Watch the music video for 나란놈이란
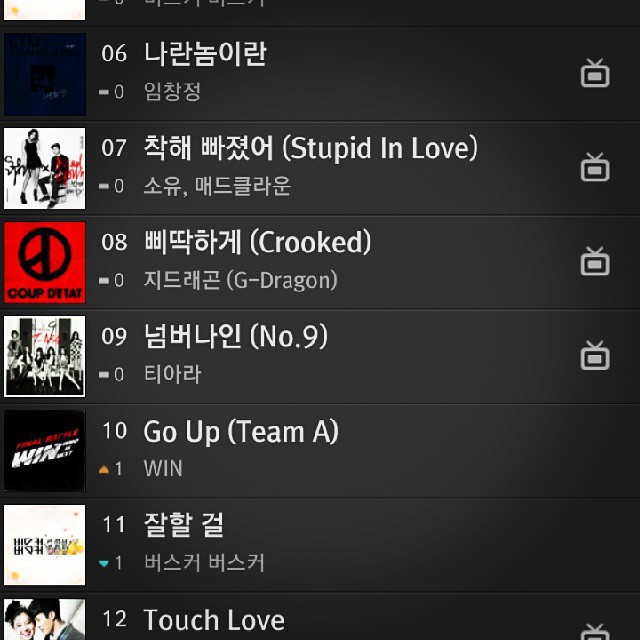 click(x=595, y=73)
